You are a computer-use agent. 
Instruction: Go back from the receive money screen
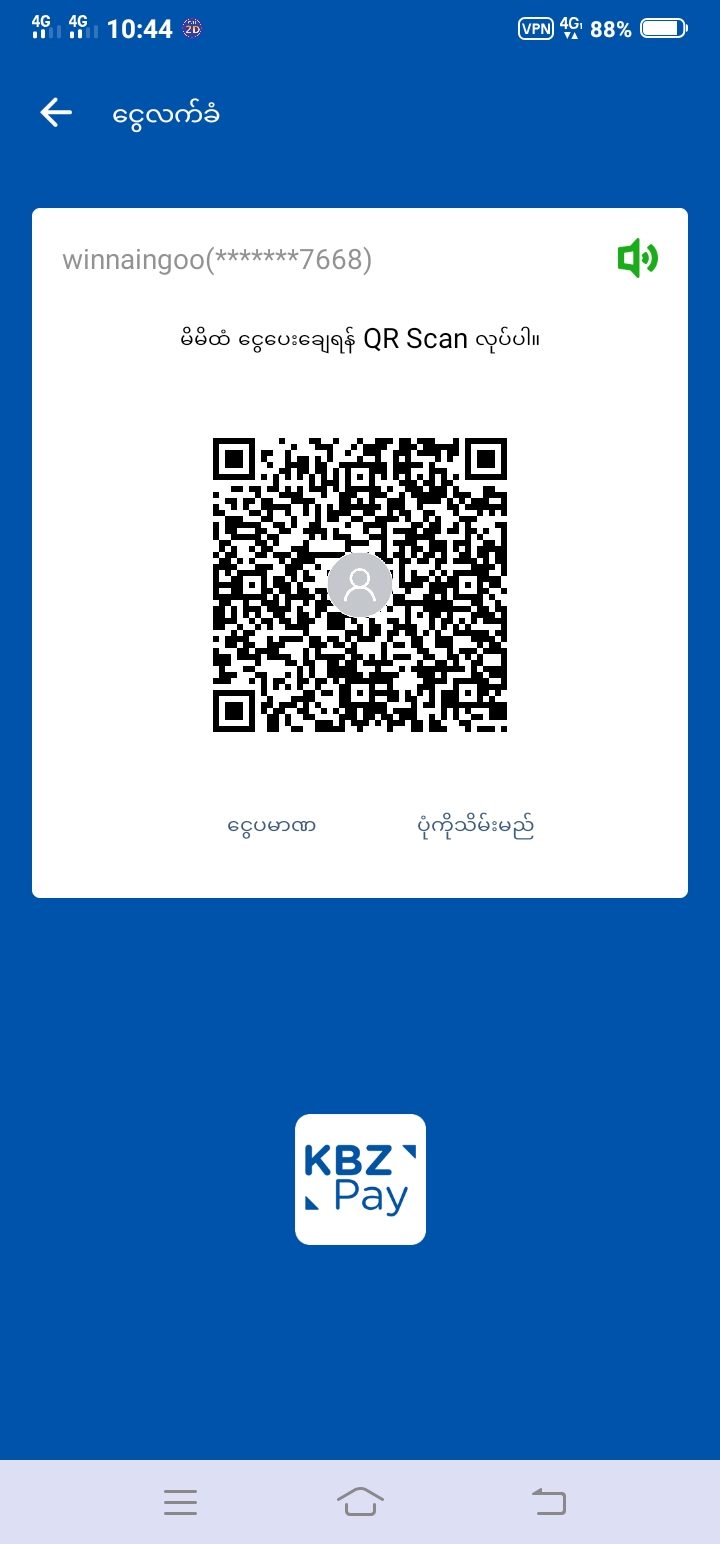tap(56, 113)
